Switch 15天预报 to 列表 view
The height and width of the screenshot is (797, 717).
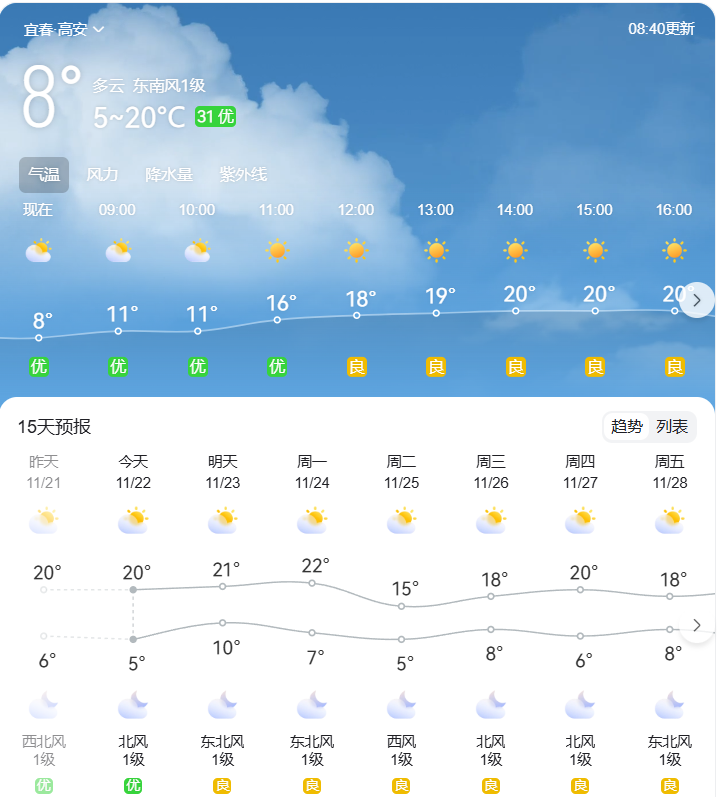point(672,427)
